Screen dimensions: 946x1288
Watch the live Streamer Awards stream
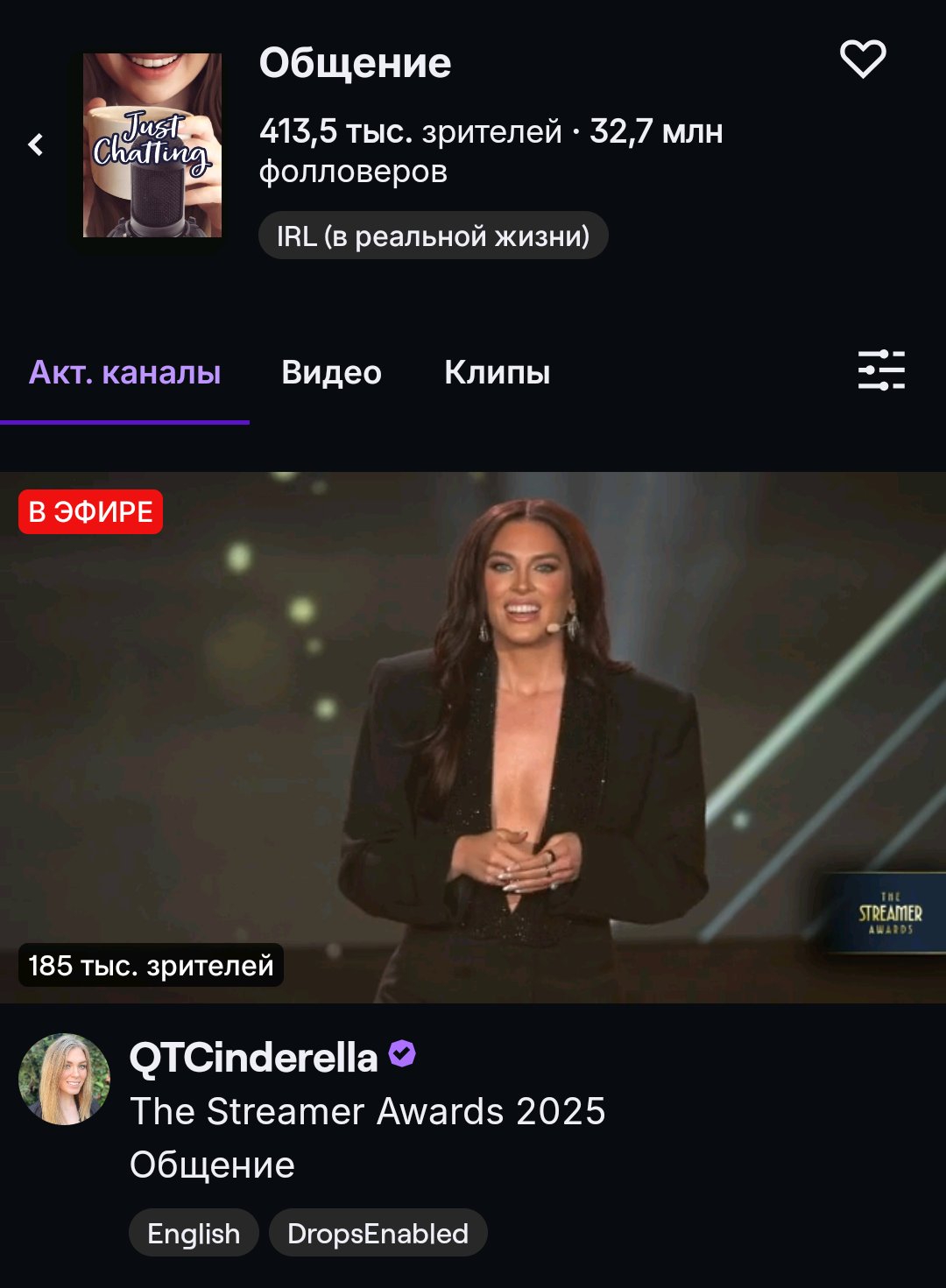click(473, 737)
